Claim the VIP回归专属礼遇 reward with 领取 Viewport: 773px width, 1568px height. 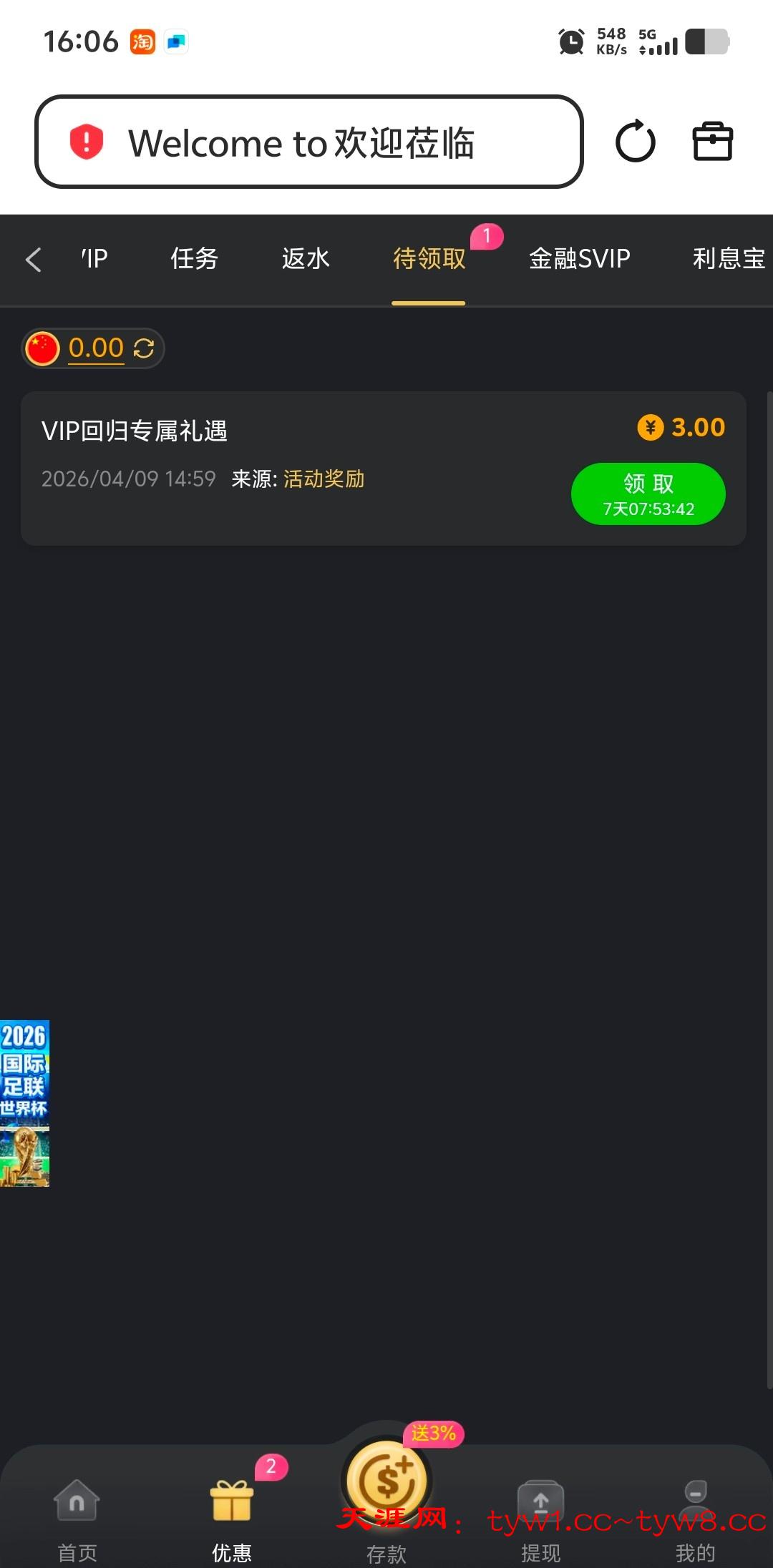pos(648,494)
